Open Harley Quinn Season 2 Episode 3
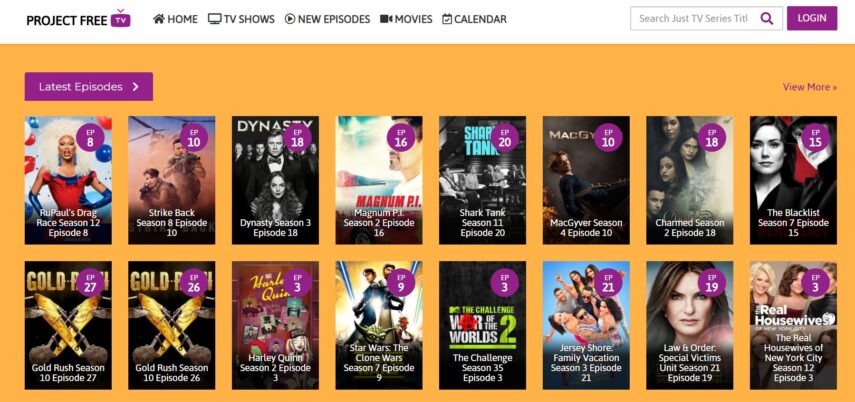Viewport: 855px width, 402px height. pos(275,325)
